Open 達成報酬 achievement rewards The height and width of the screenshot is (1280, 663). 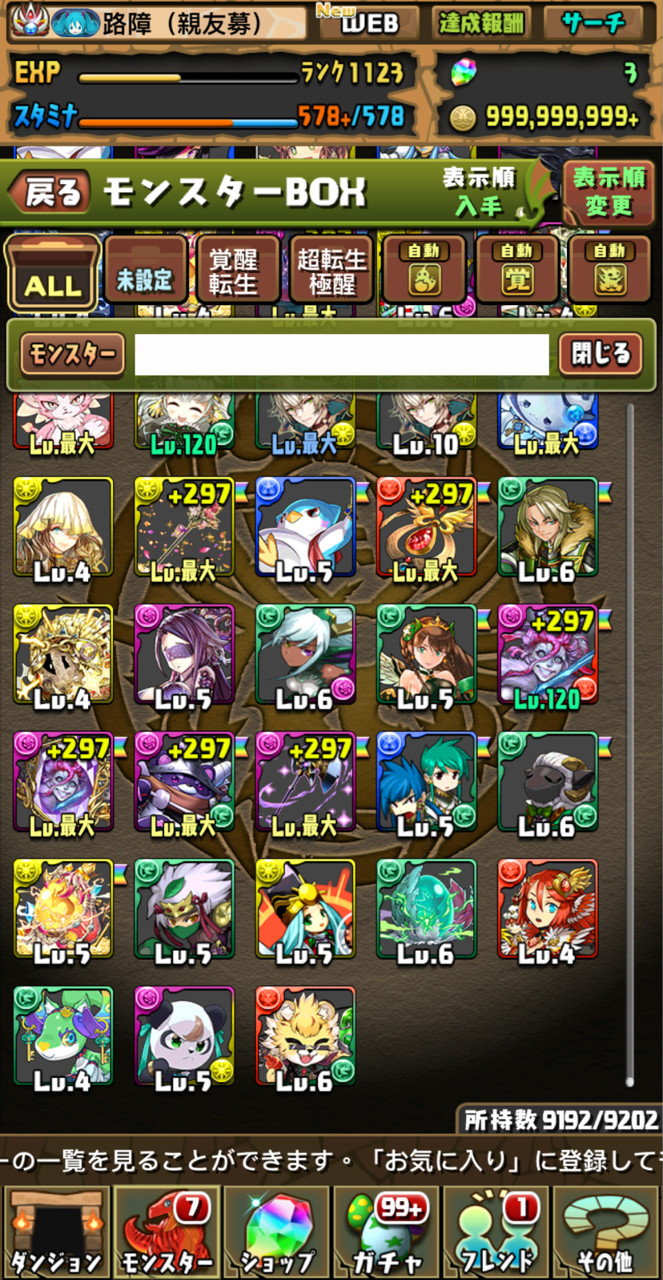(x=482, y=24)
